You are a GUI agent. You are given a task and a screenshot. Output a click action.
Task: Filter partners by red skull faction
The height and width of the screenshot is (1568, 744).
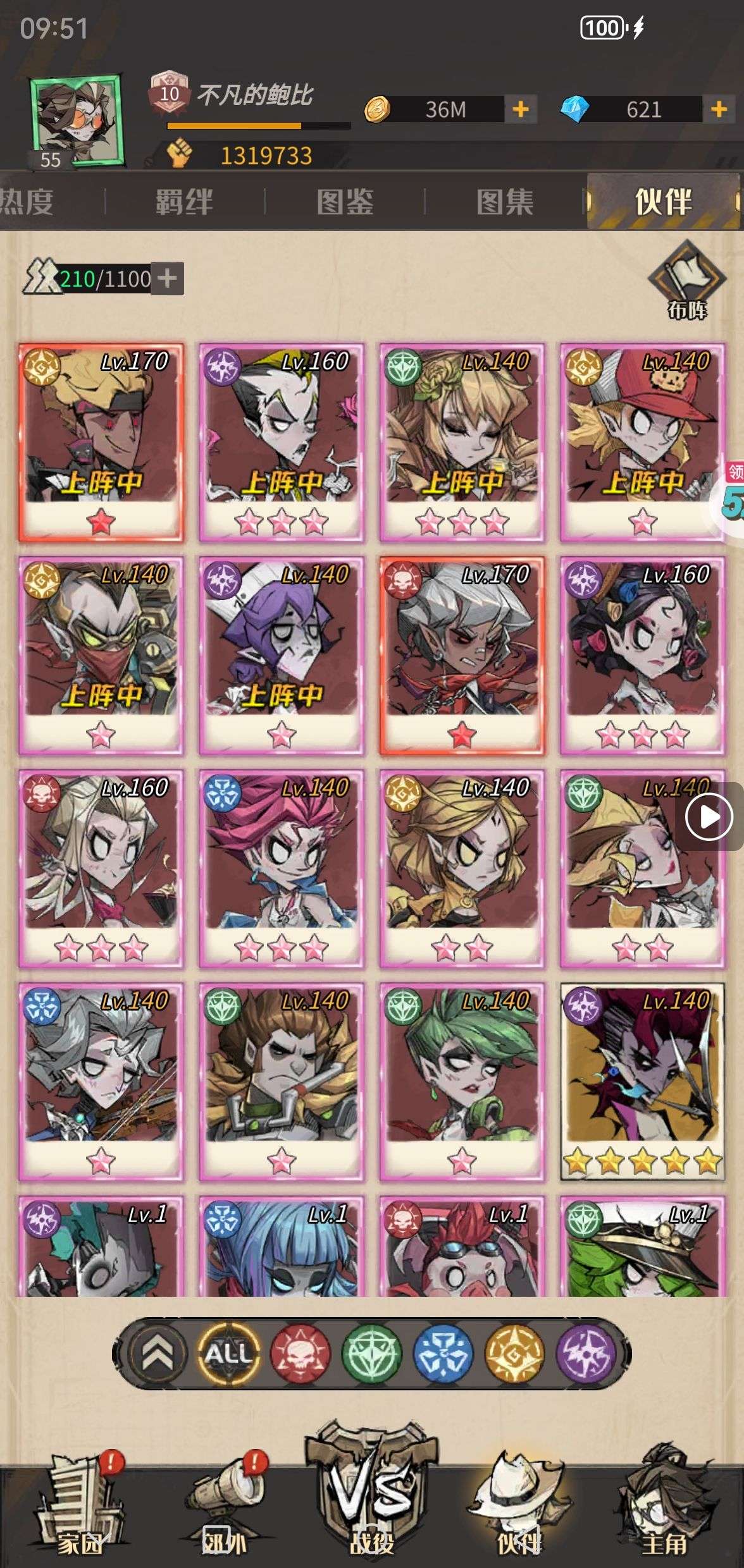coord(300,1354)
